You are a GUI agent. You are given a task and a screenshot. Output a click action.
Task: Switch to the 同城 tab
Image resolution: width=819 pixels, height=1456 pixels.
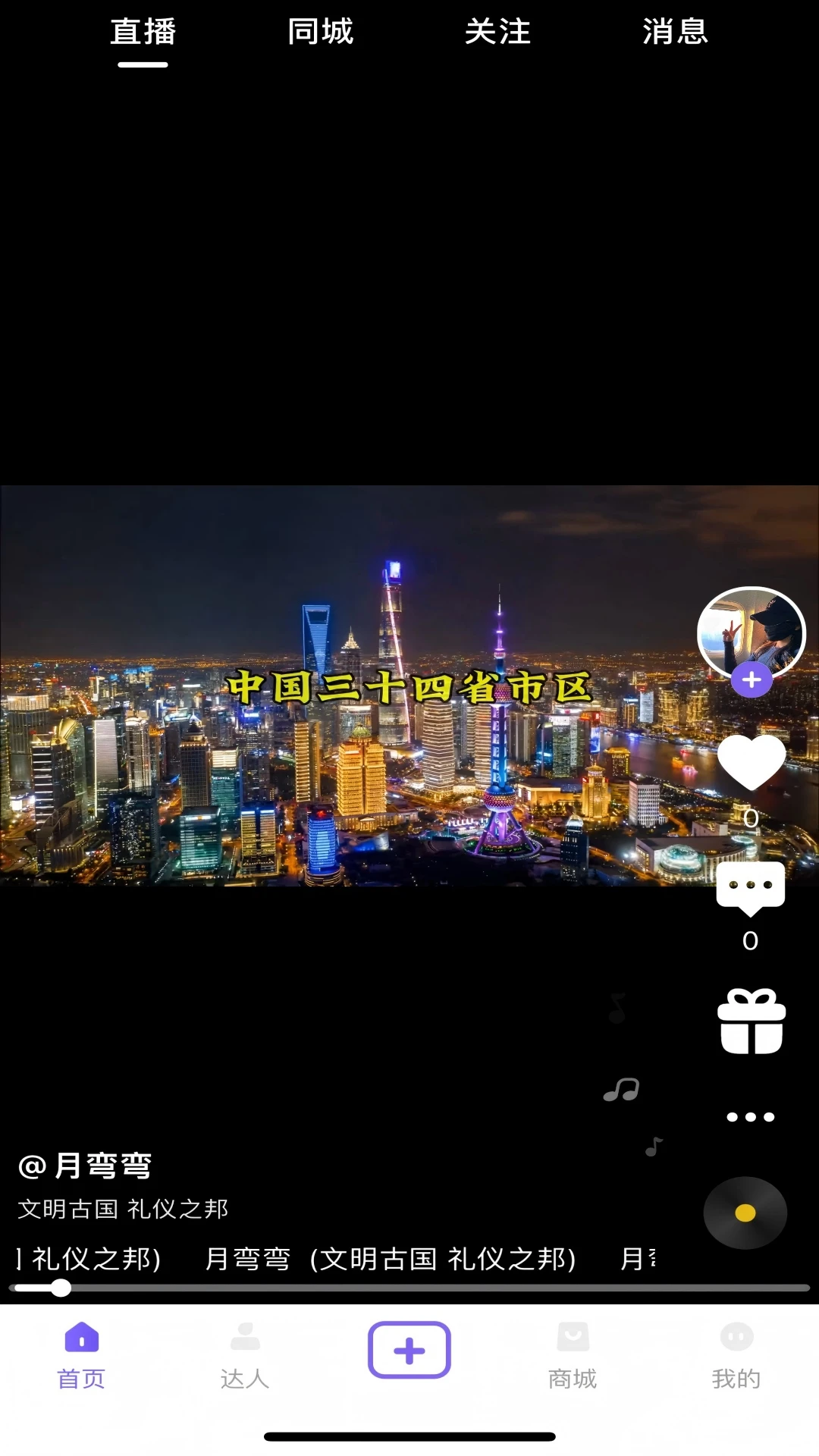pyautogui.click(x=320, y=32)
